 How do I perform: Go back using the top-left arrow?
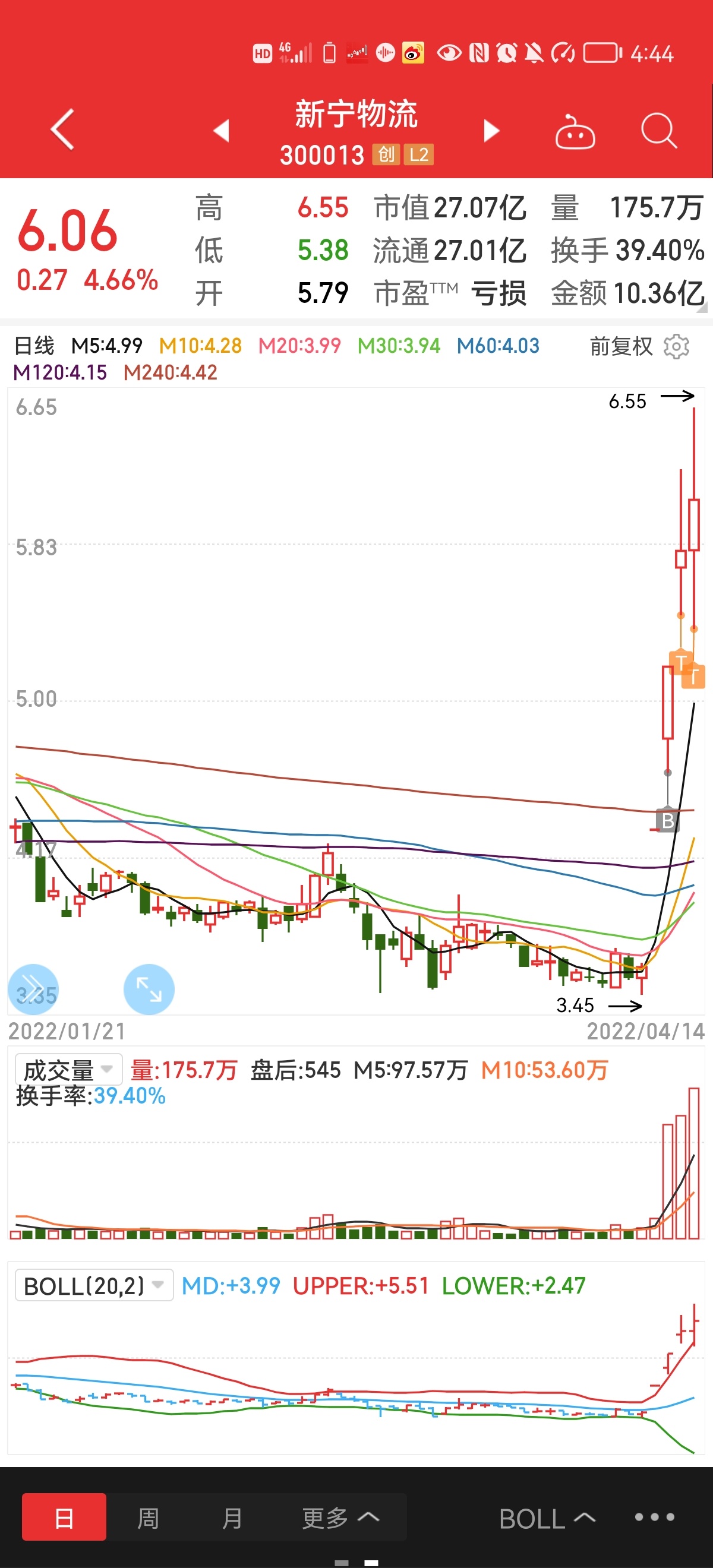(62, 129)
